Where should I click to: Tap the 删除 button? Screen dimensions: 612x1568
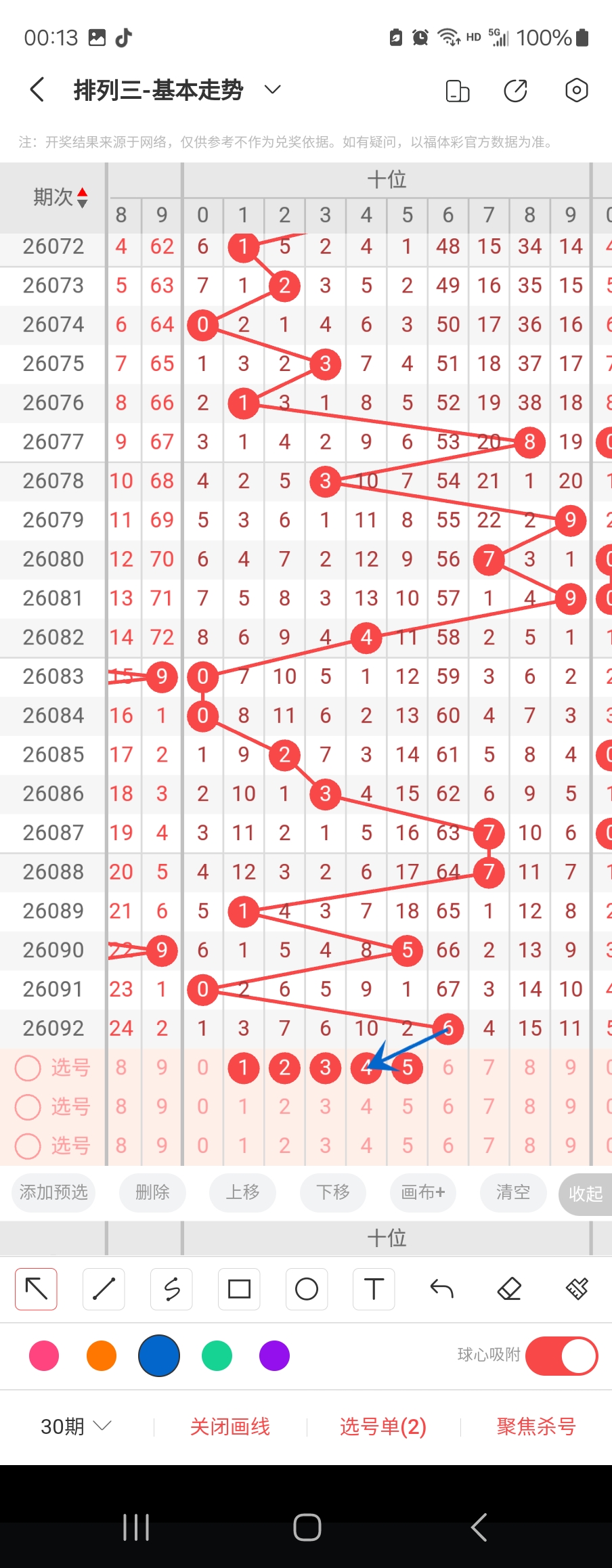tap(152, 1192)
